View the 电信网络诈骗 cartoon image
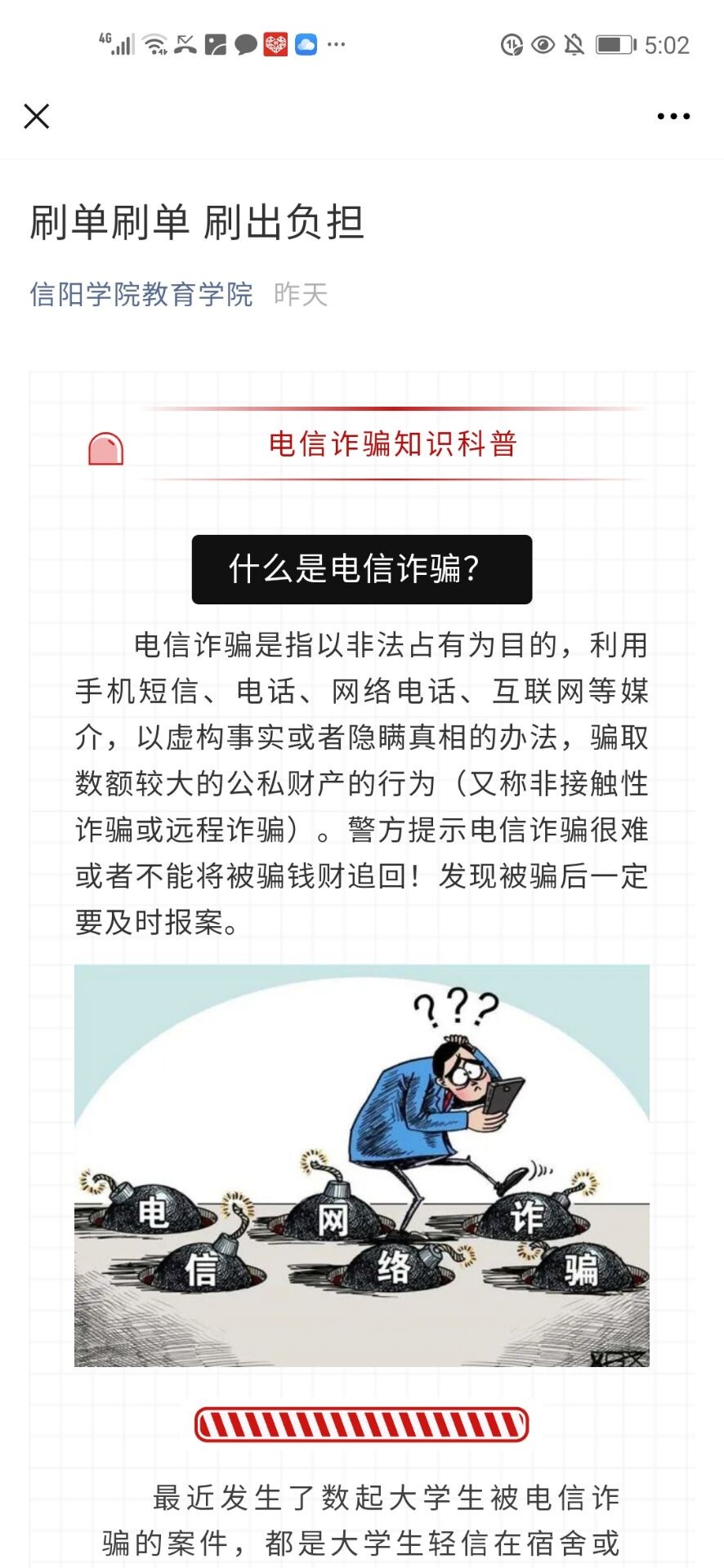Image resolution: width=724 pixels, height=1568 pixels. pos(361,1165)
